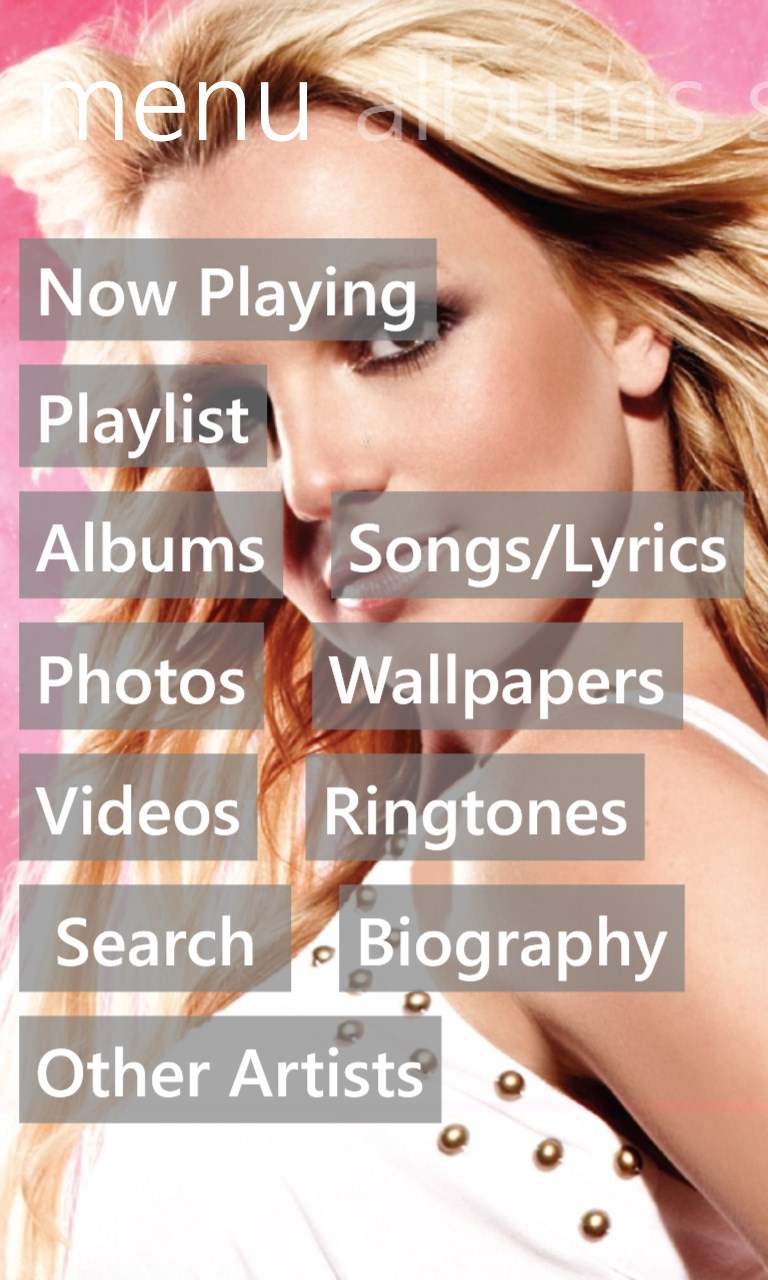This screenshot has width=768, height=1280.
Task: Browse the Albums section
Action: coord(151,545)
